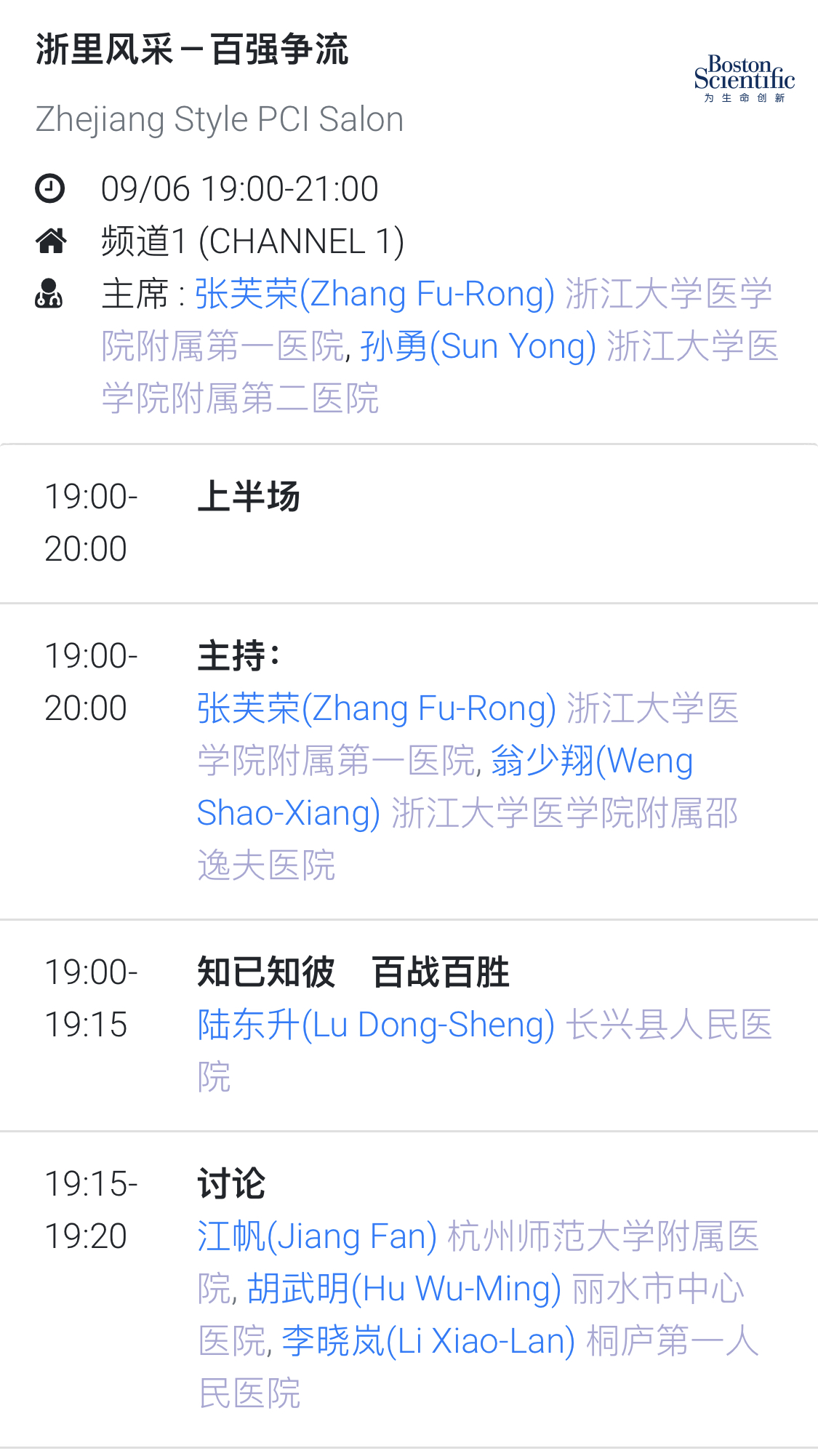View discussant Jiang Fan's profile
Viewport: 818px width, 1456px height.
click(x=317, y=1236)
